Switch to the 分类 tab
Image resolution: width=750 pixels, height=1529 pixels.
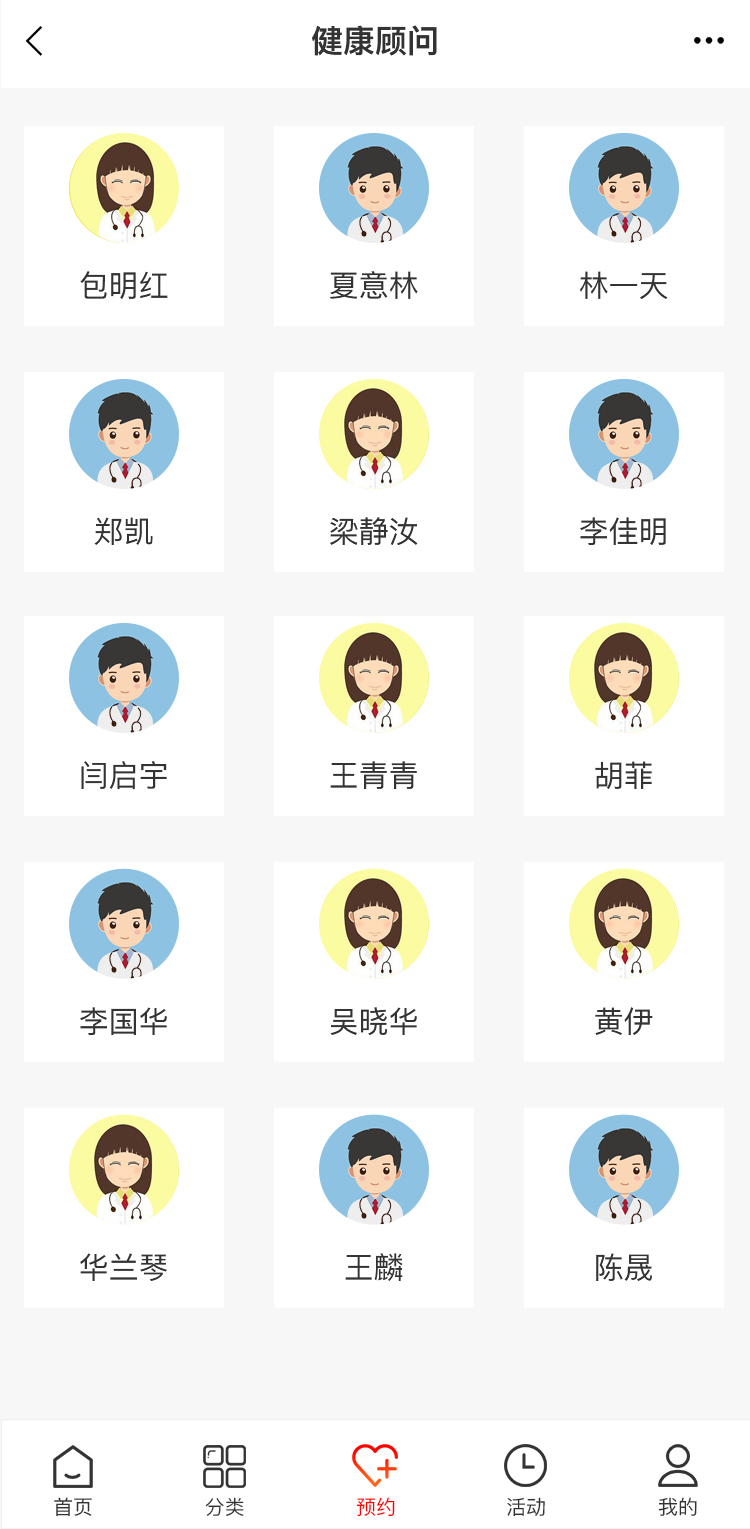(x=225, y=1480)
